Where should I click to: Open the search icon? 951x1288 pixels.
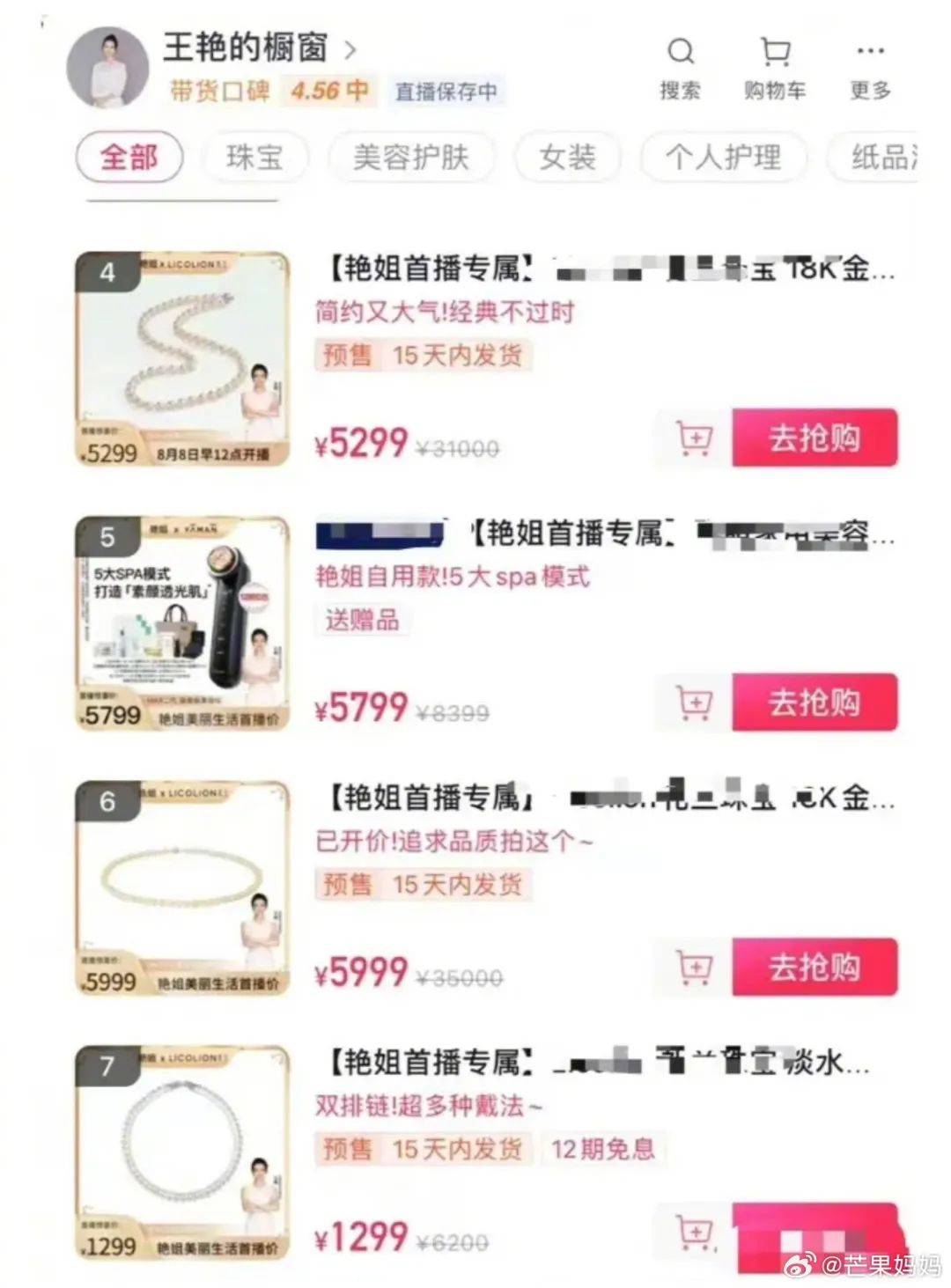point(680,65)
